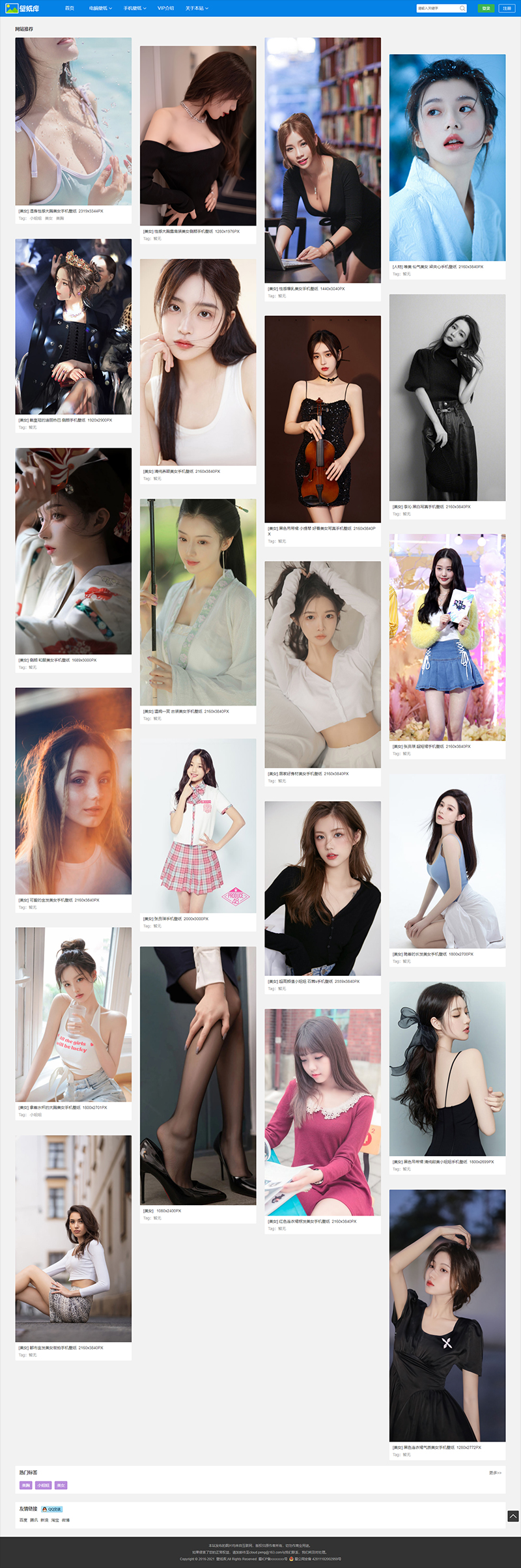Go to the 首页 home tab
This screenshot has width=521, height=1568.
point(70,8)
